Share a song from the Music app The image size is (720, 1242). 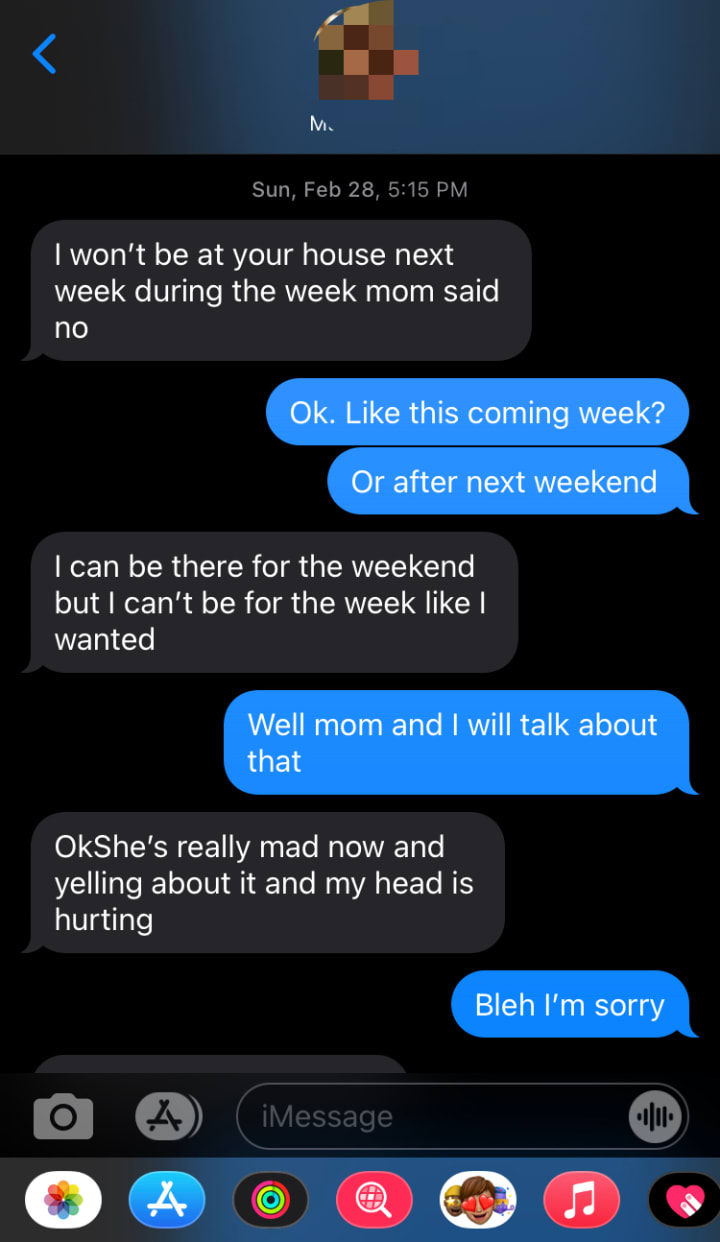pos(581,1199)
